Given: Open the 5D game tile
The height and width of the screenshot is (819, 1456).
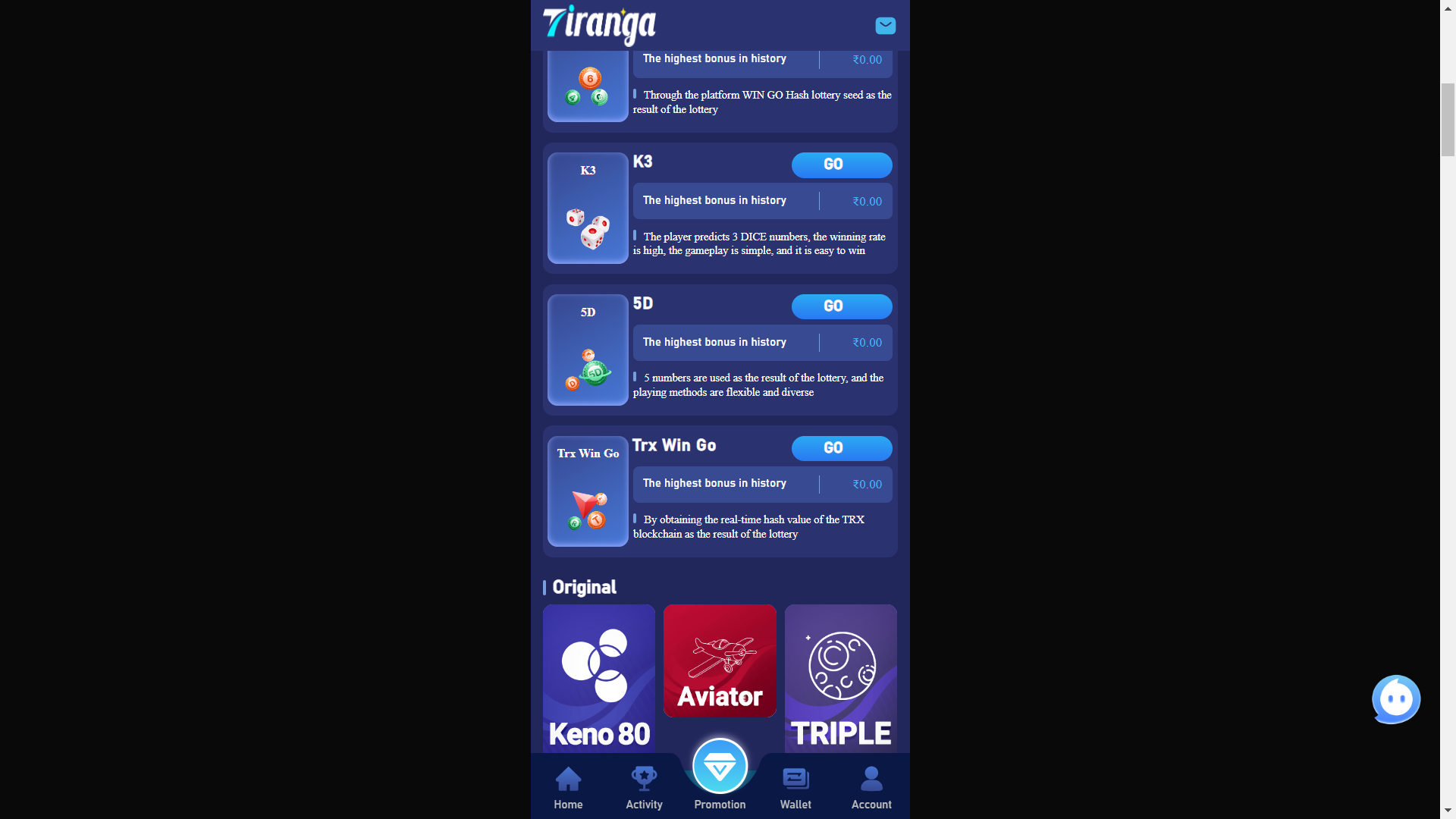Looking at the screenshot, I should (x=588, y=350).
